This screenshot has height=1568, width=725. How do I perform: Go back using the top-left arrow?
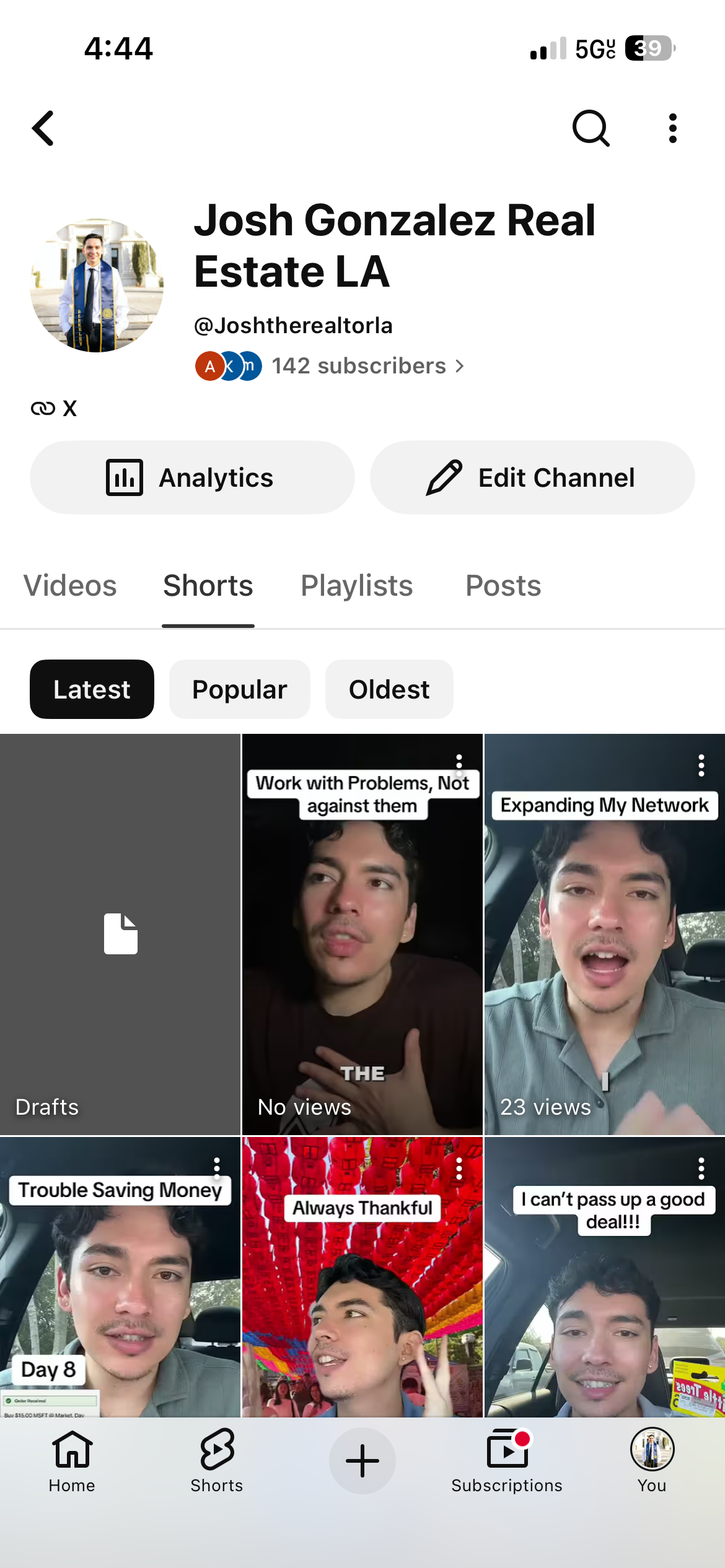(43, 128)
